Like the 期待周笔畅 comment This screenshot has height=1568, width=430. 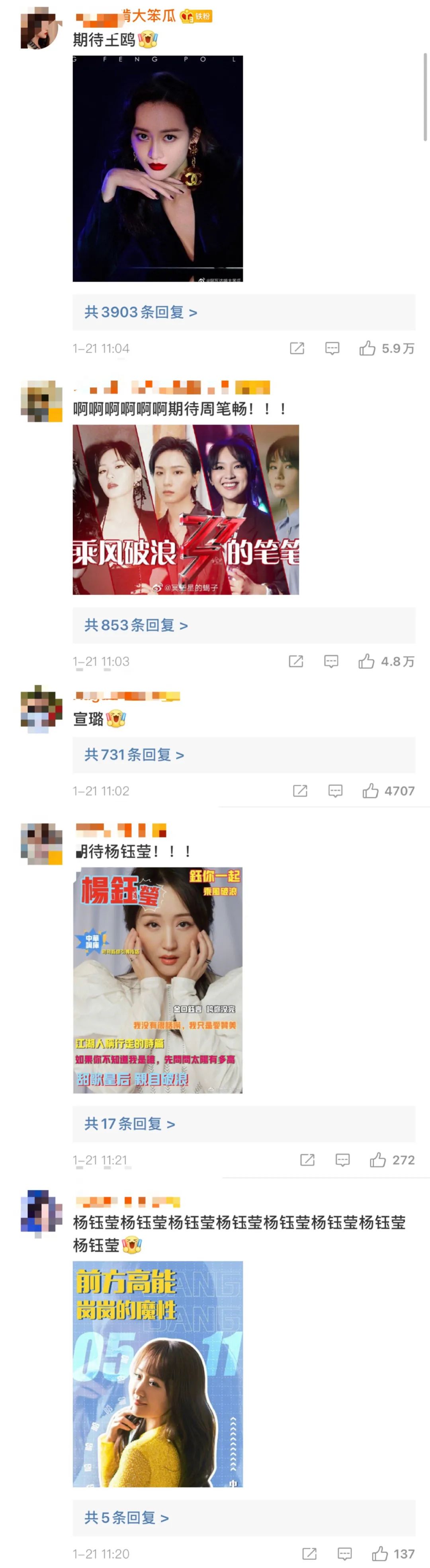pyautogui.click(x=366, y=661)
